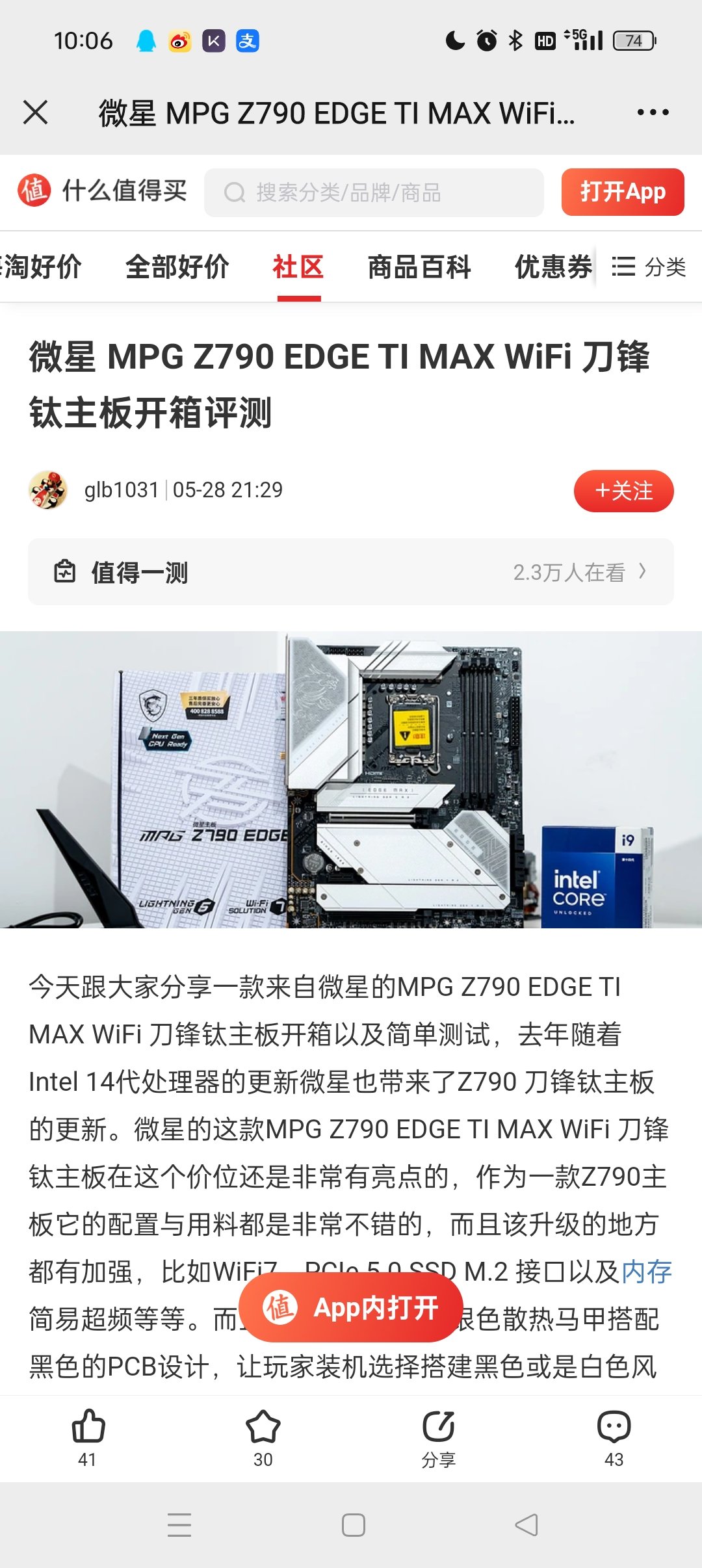Screen dimensions: 702x1568
Task: View the motherboard photo in full
Action: pos(351,779)
